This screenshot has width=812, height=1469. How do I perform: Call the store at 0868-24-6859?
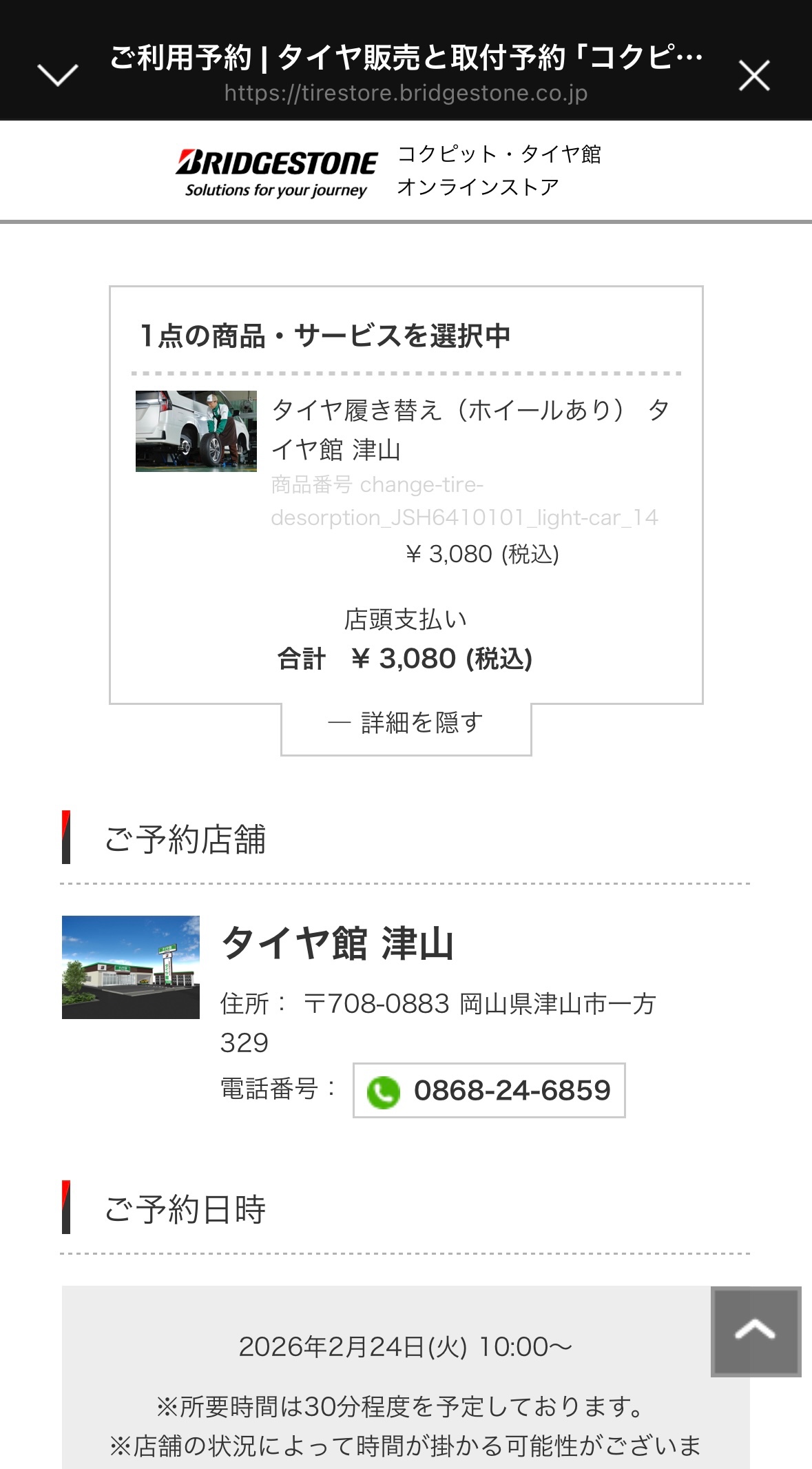489,1090
